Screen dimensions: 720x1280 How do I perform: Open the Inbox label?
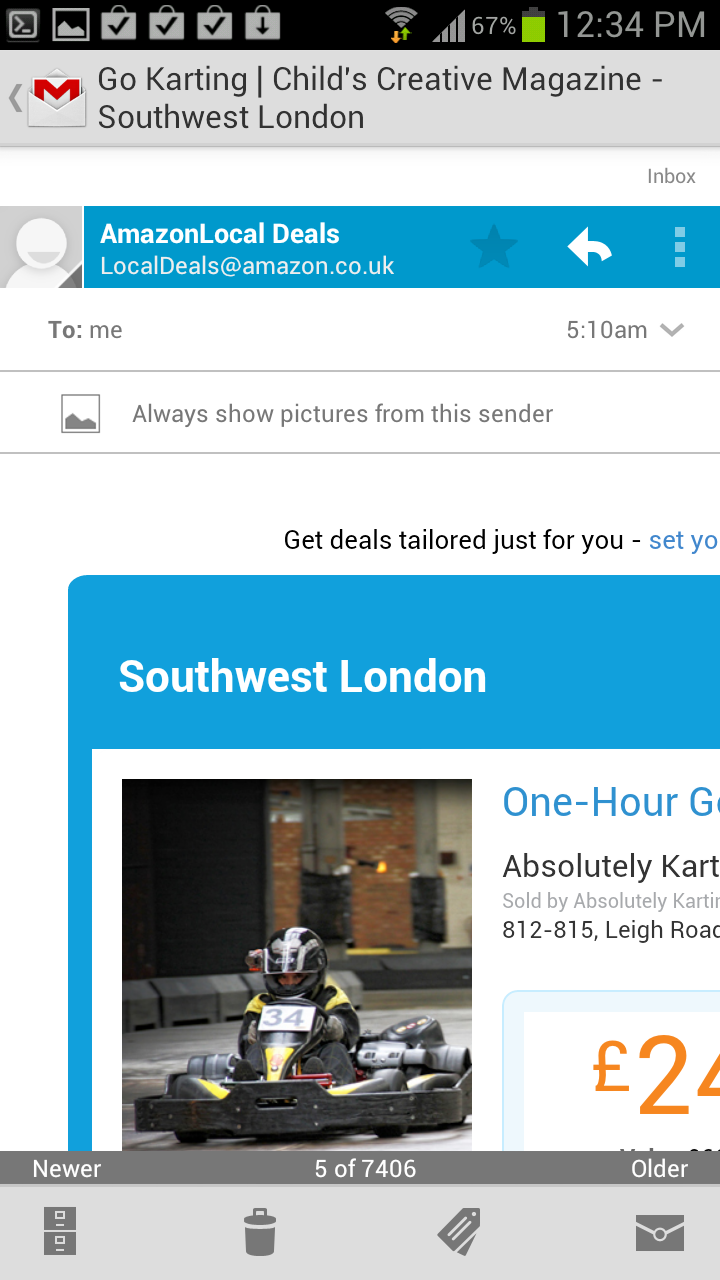(x=670, y=176)
